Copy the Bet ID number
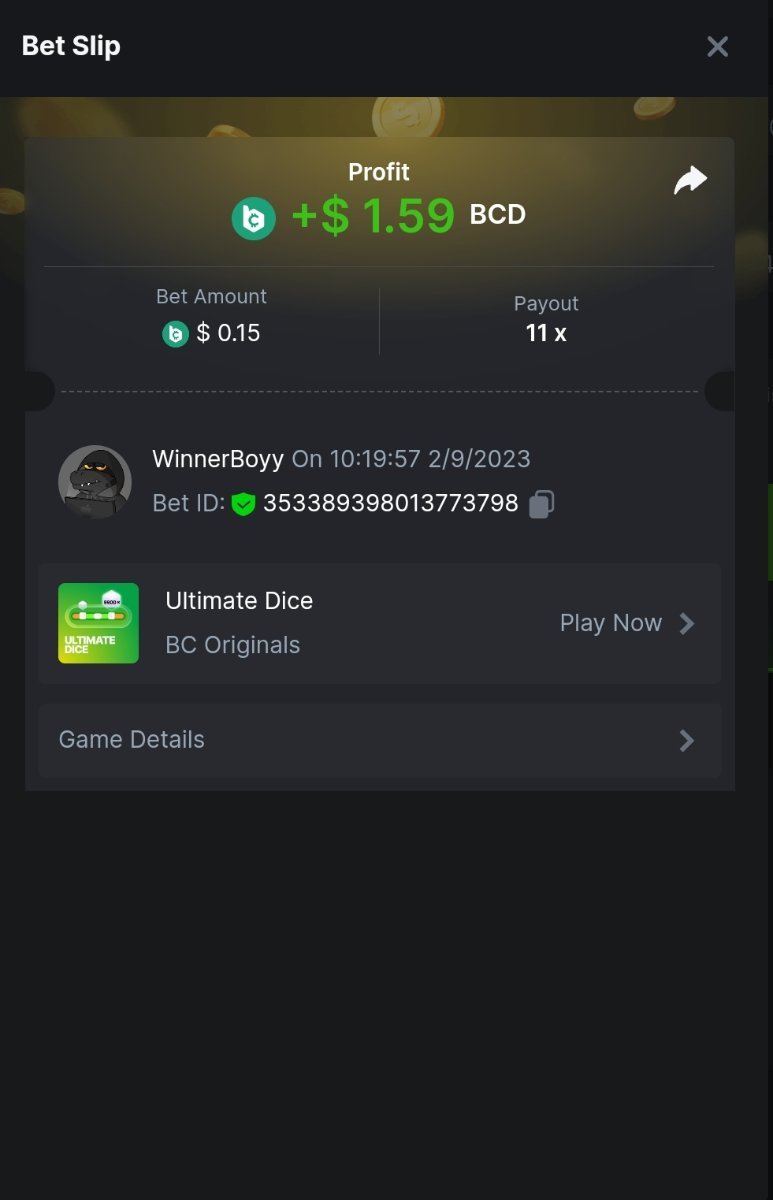 click(541, 504)
